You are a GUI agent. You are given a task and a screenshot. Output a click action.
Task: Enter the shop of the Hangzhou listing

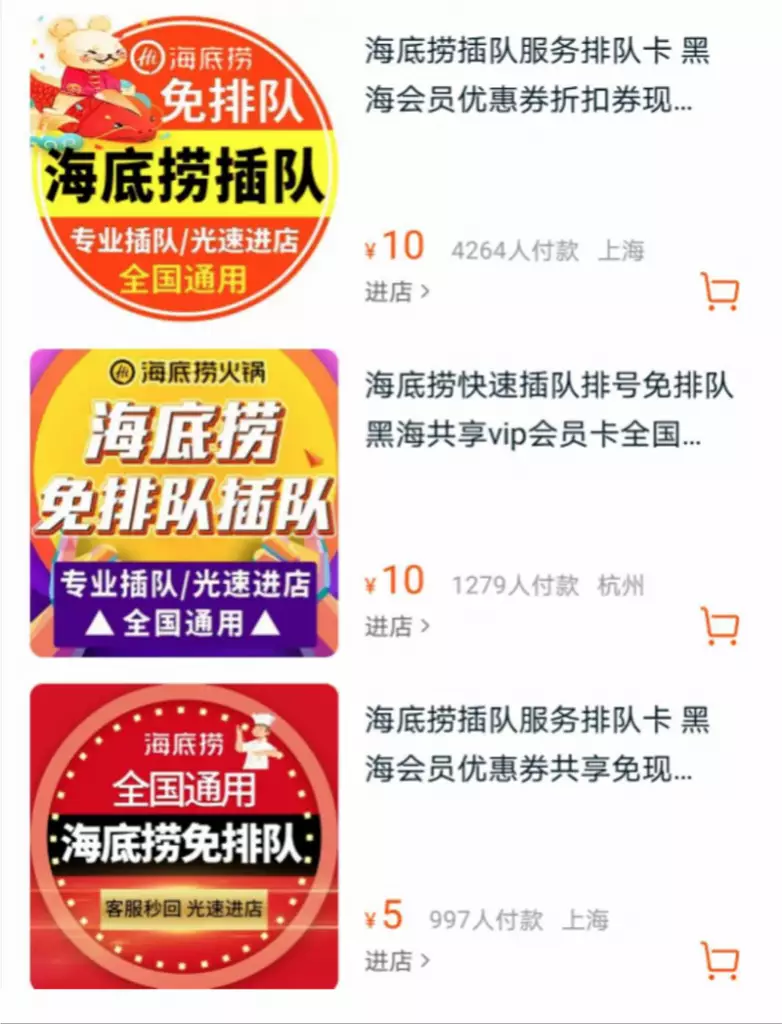397,627
